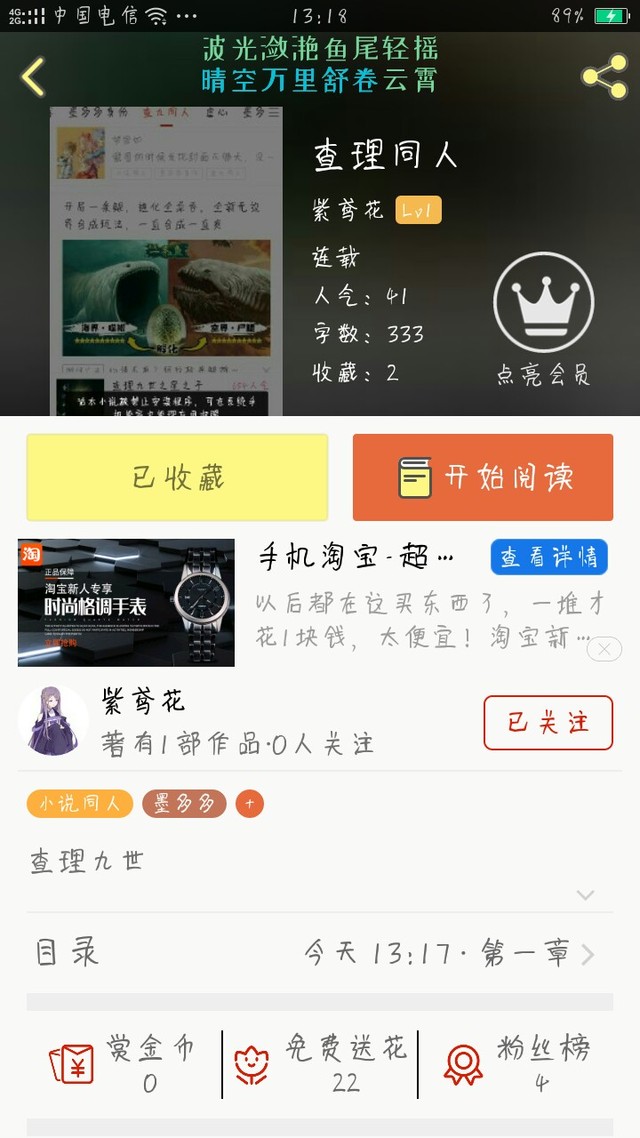Screen dimensions: 640x1138
Task: Tap 已关注 to unfollow author
Action: point(548,723)
